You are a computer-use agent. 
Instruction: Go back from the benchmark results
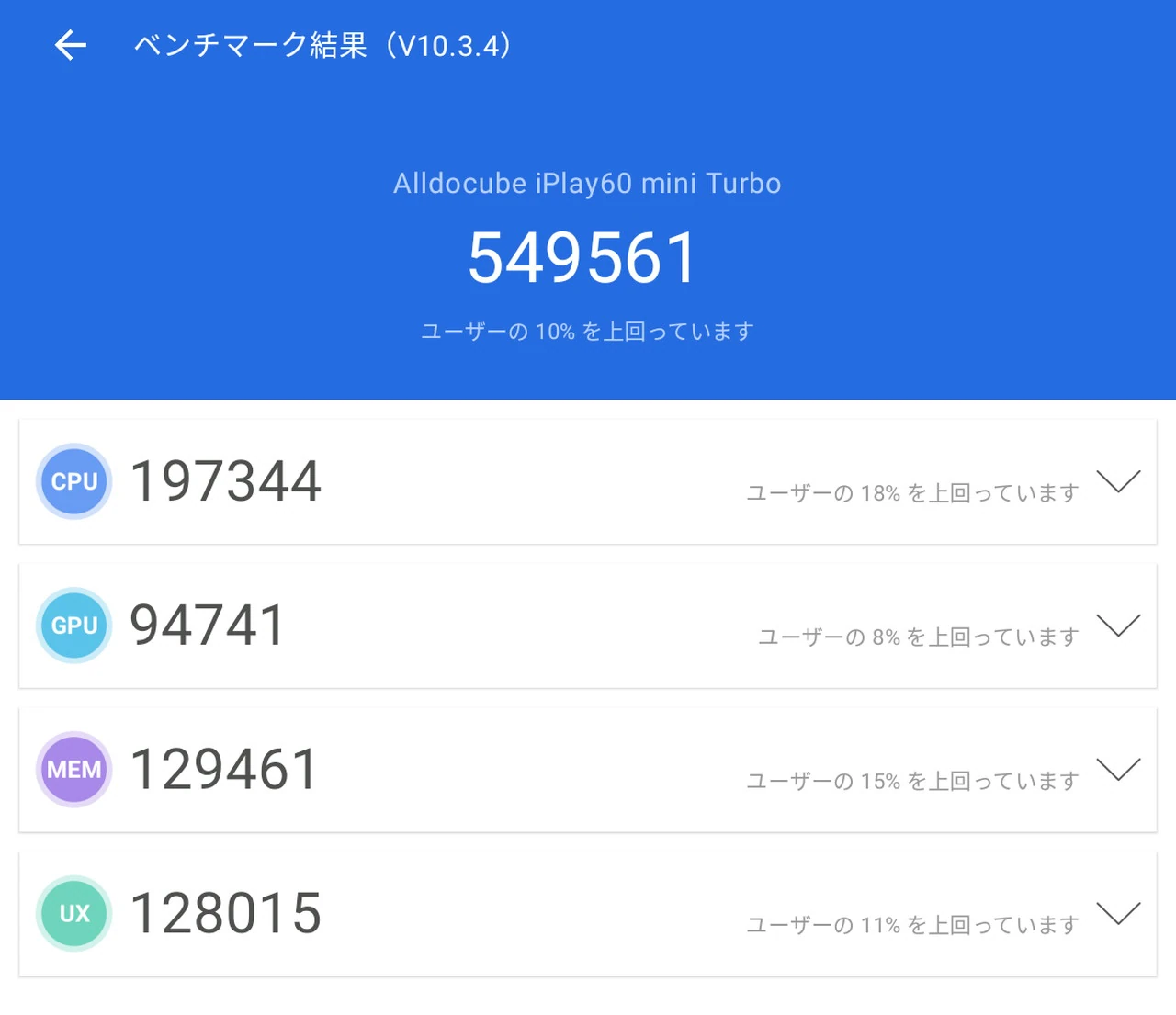click(x=71, y=45)
